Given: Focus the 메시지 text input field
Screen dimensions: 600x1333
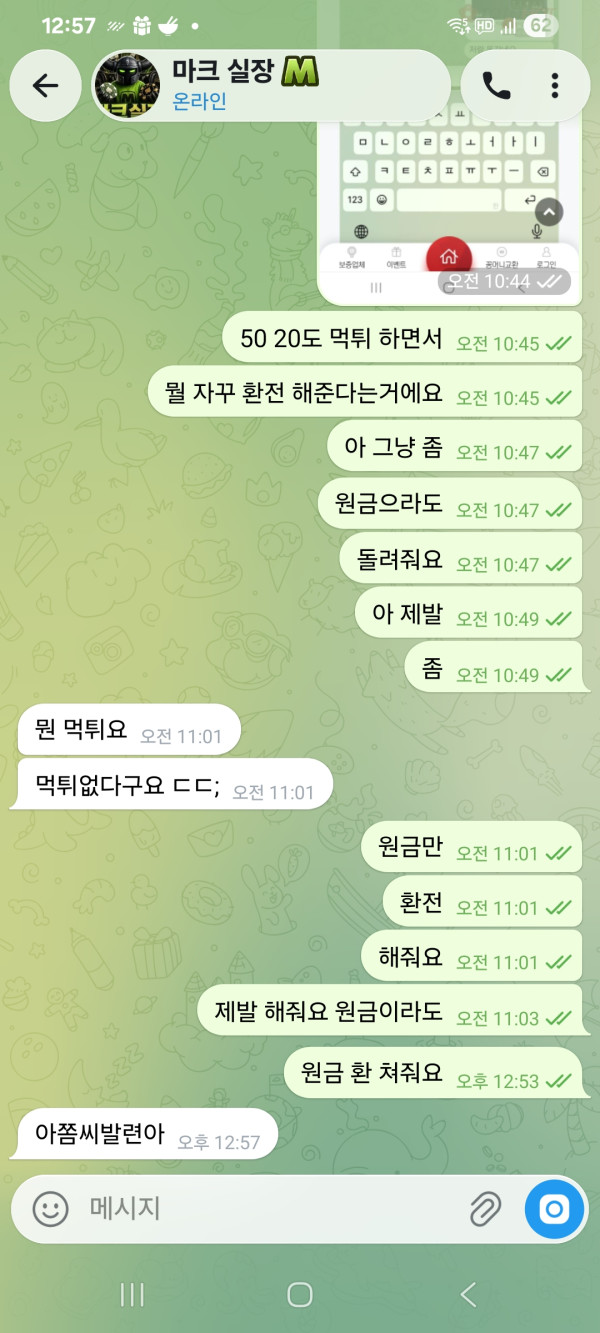Looking at the screenshot, I should pos(270,1209).
